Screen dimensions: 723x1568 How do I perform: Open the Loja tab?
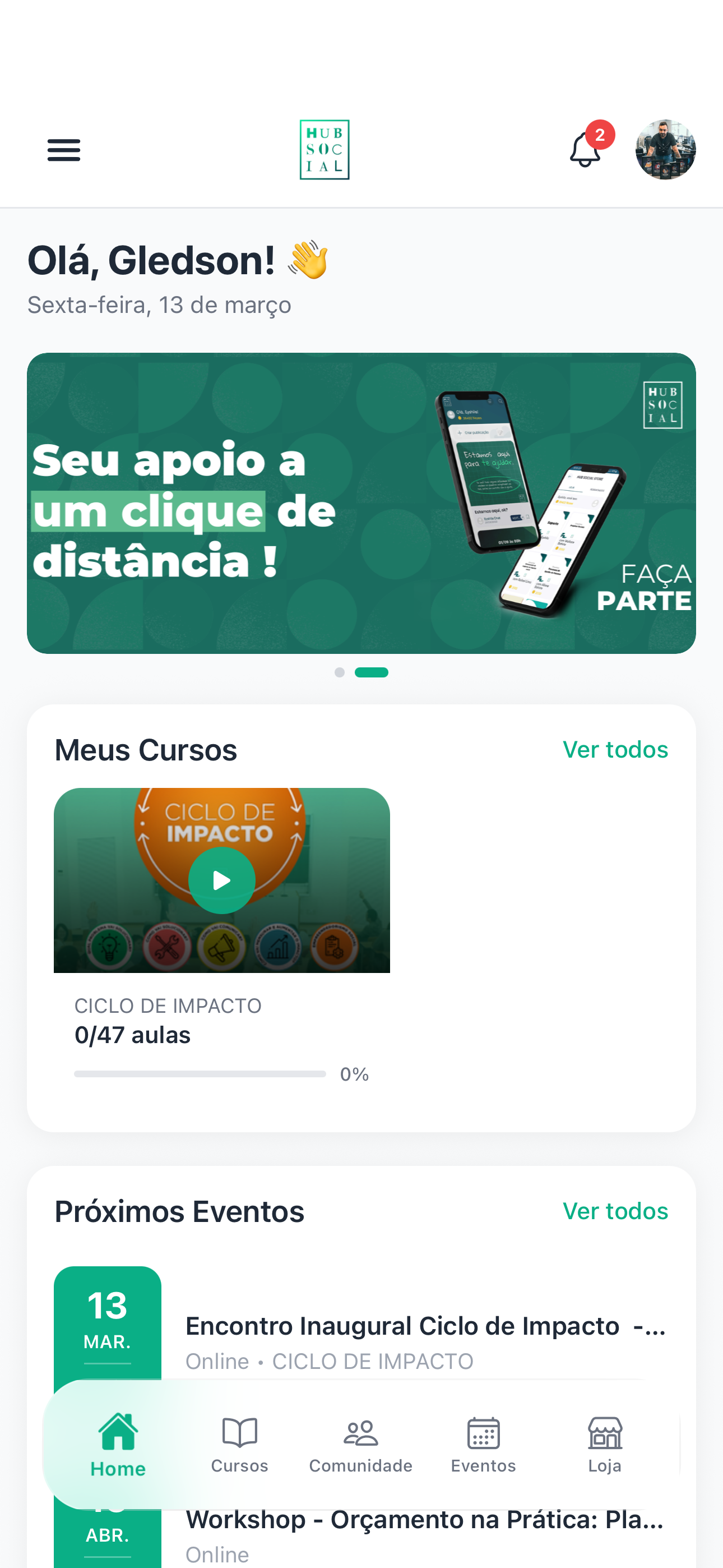(604, 1444)
